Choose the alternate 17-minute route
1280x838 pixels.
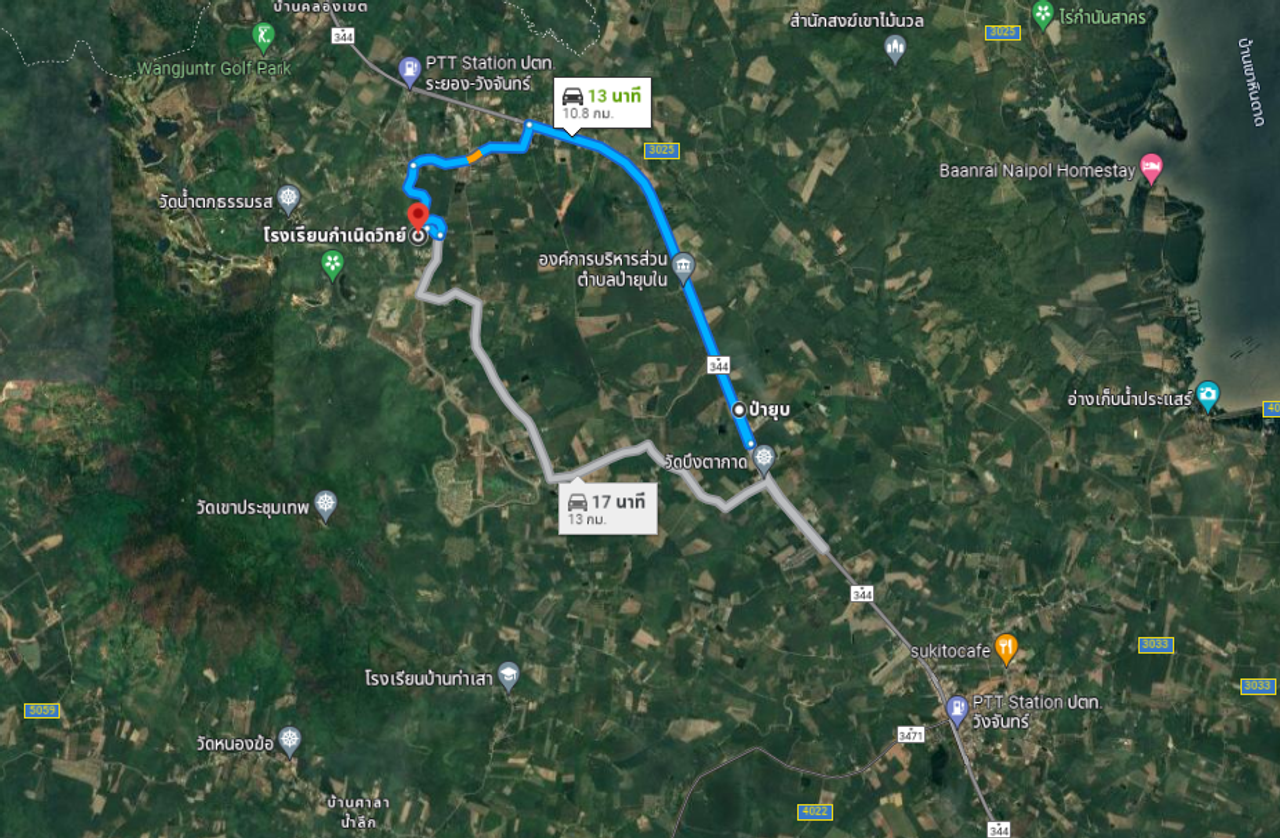607,508
